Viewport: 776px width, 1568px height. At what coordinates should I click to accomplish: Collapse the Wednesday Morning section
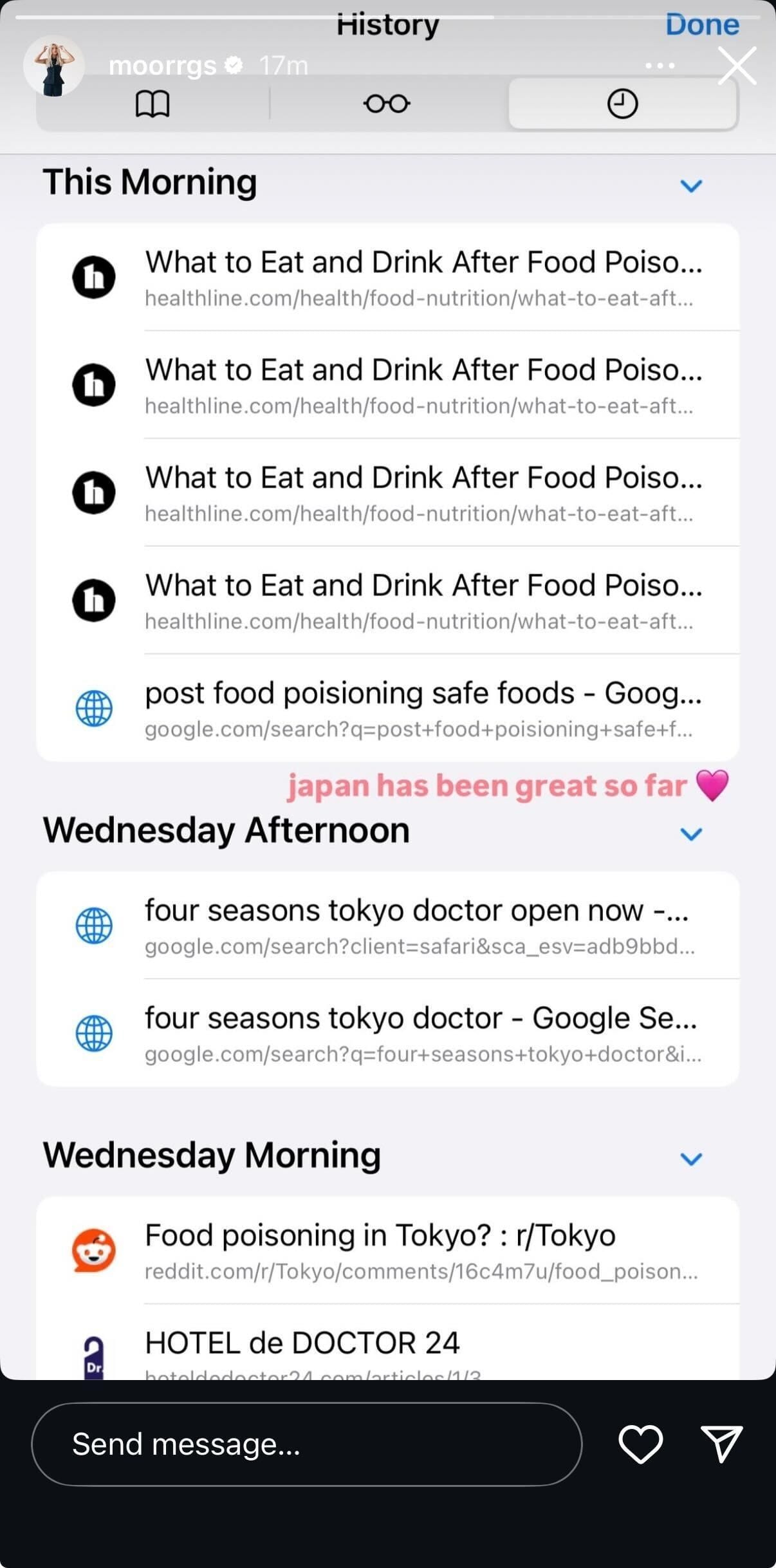tap(692, 1159)
